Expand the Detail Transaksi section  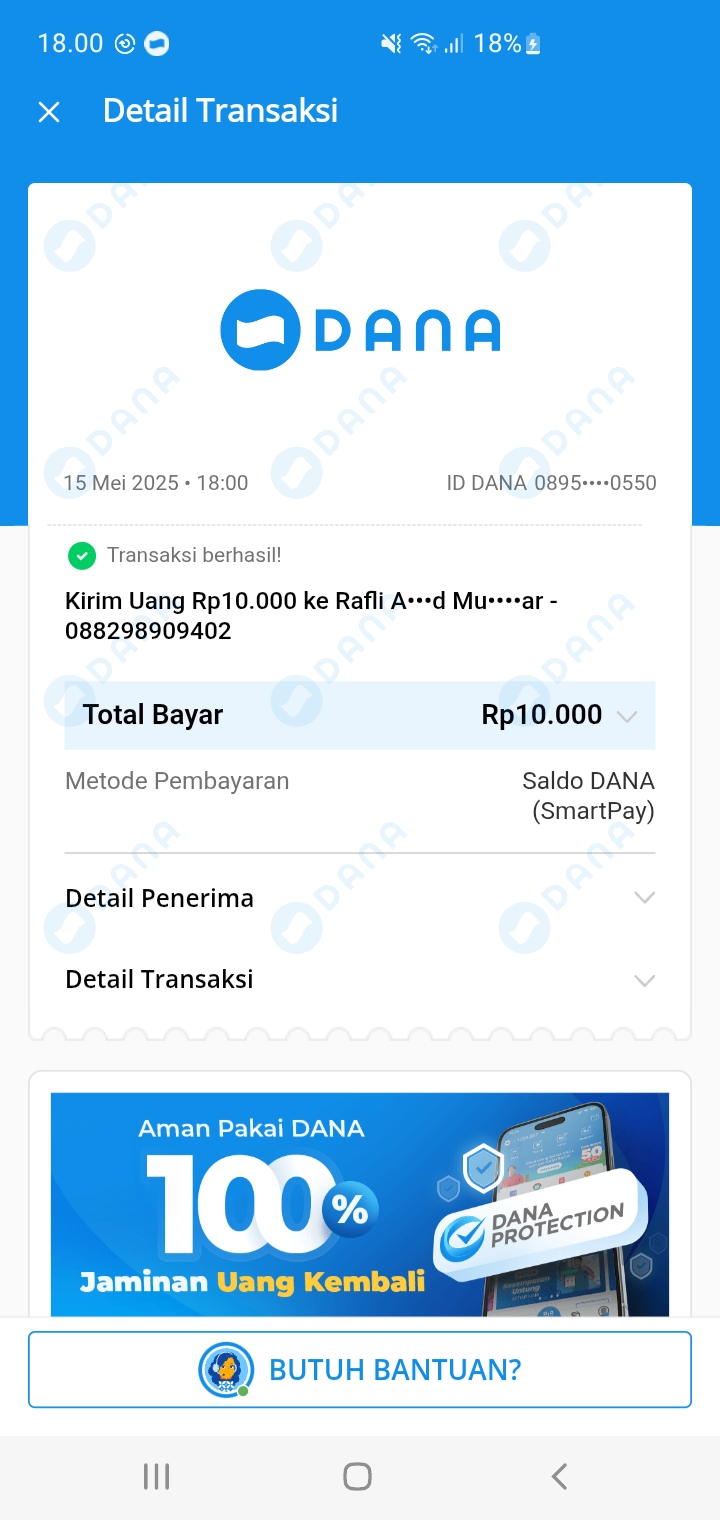pos(644,980)
